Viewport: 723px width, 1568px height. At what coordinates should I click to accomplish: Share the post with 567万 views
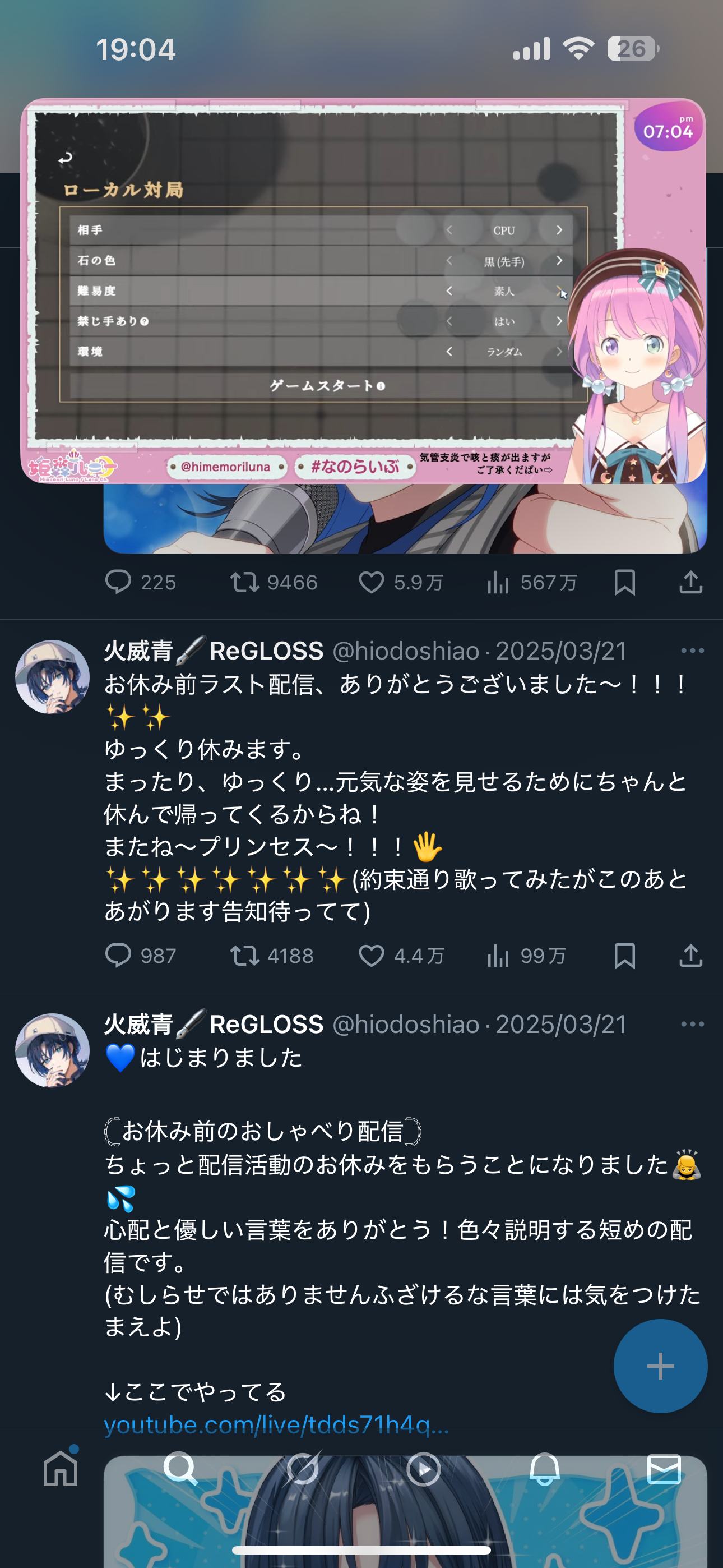click(690, 582)
